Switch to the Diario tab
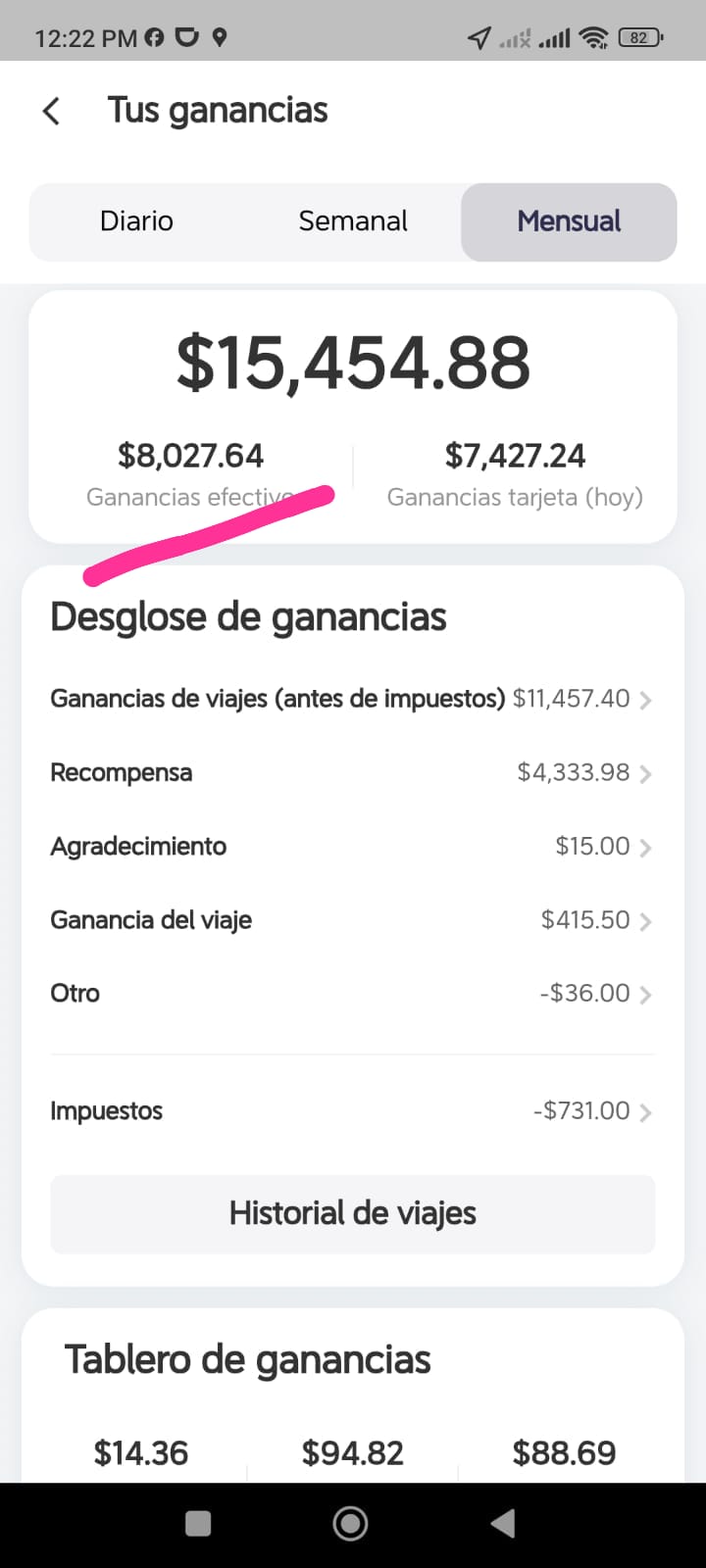 pyautogui.click(x=136, y=221)
